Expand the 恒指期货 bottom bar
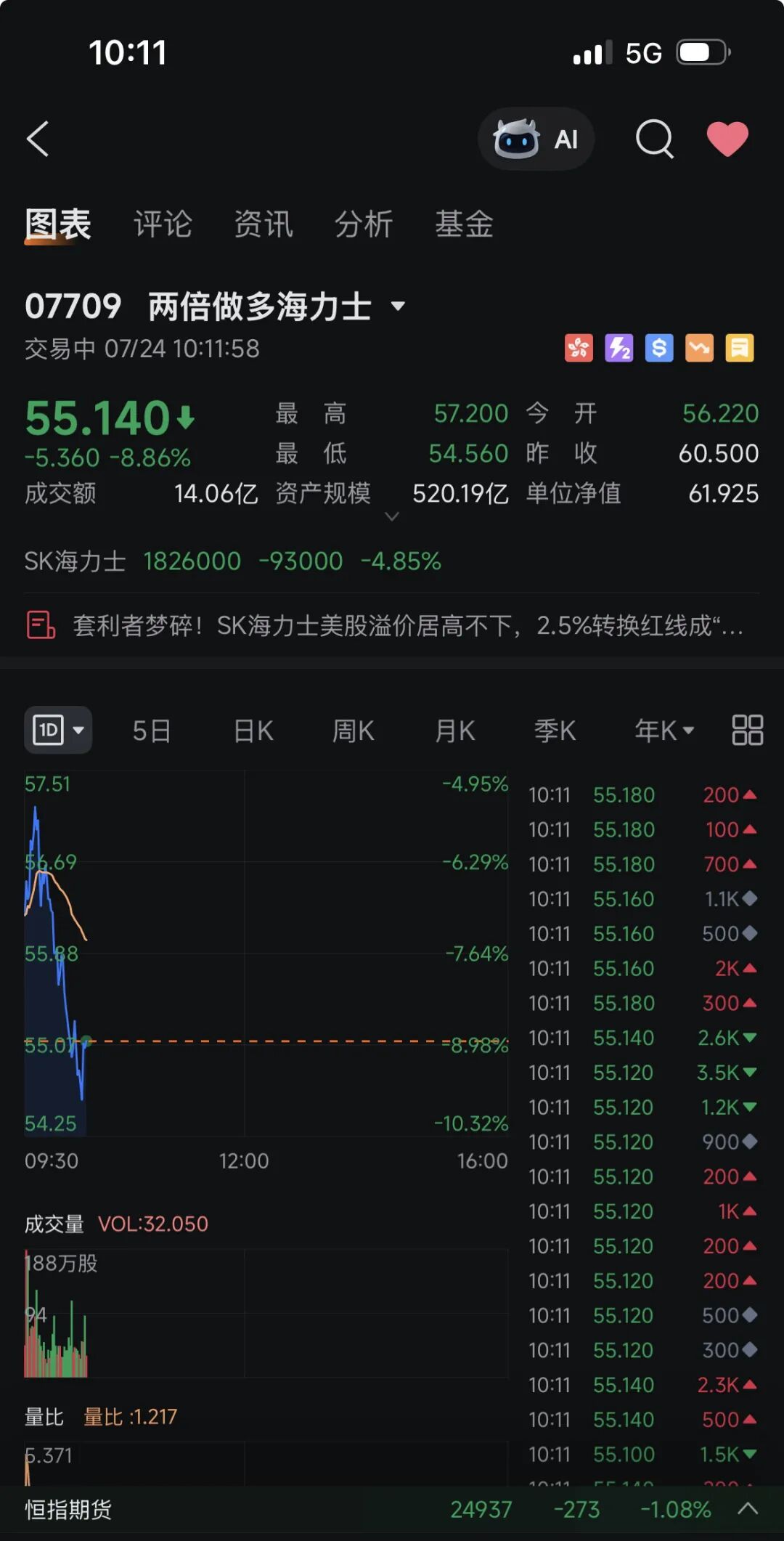This screenshot has height=1541, width=784. pyautogui.click(x=748, y=1509)
